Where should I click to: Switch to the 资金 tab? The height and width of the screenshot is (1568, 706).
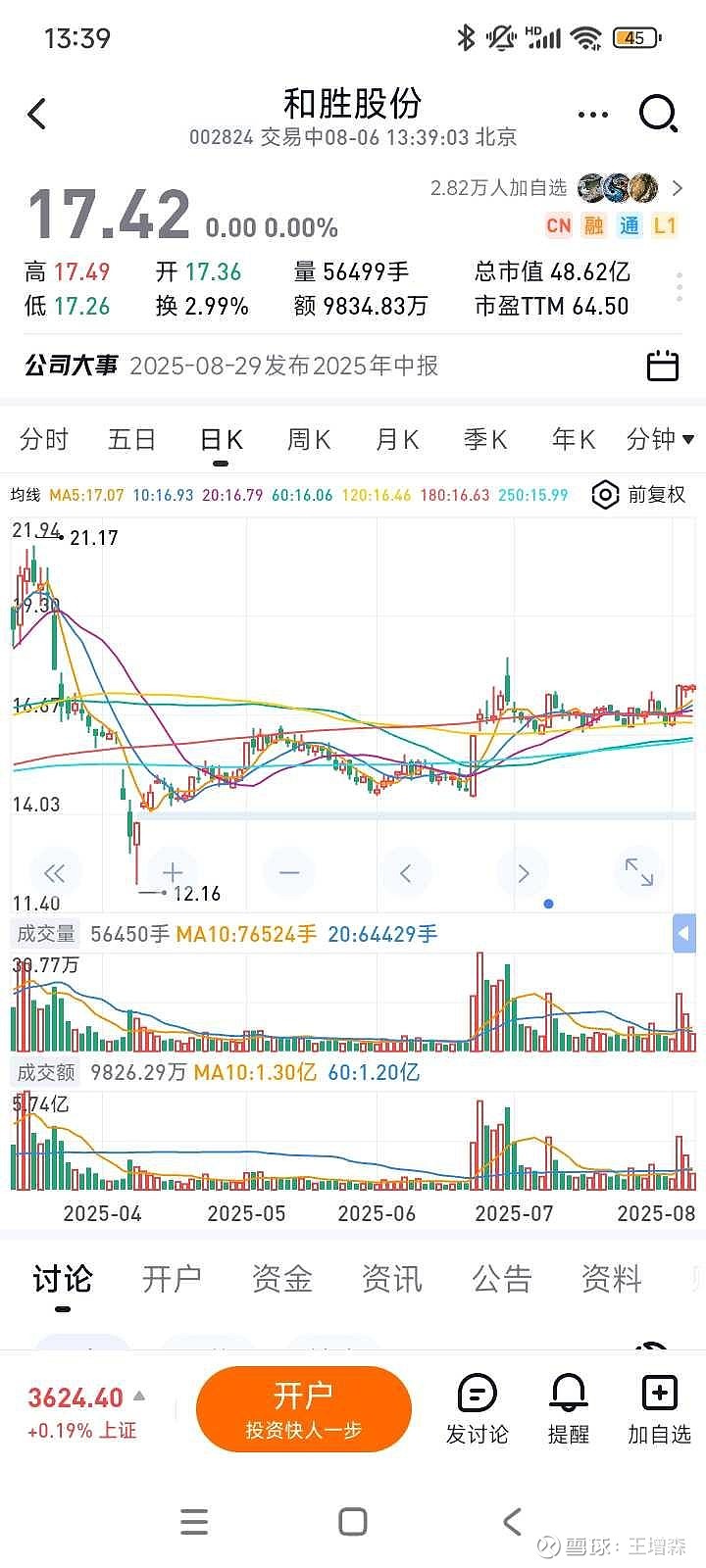(x=281, y=1279)
